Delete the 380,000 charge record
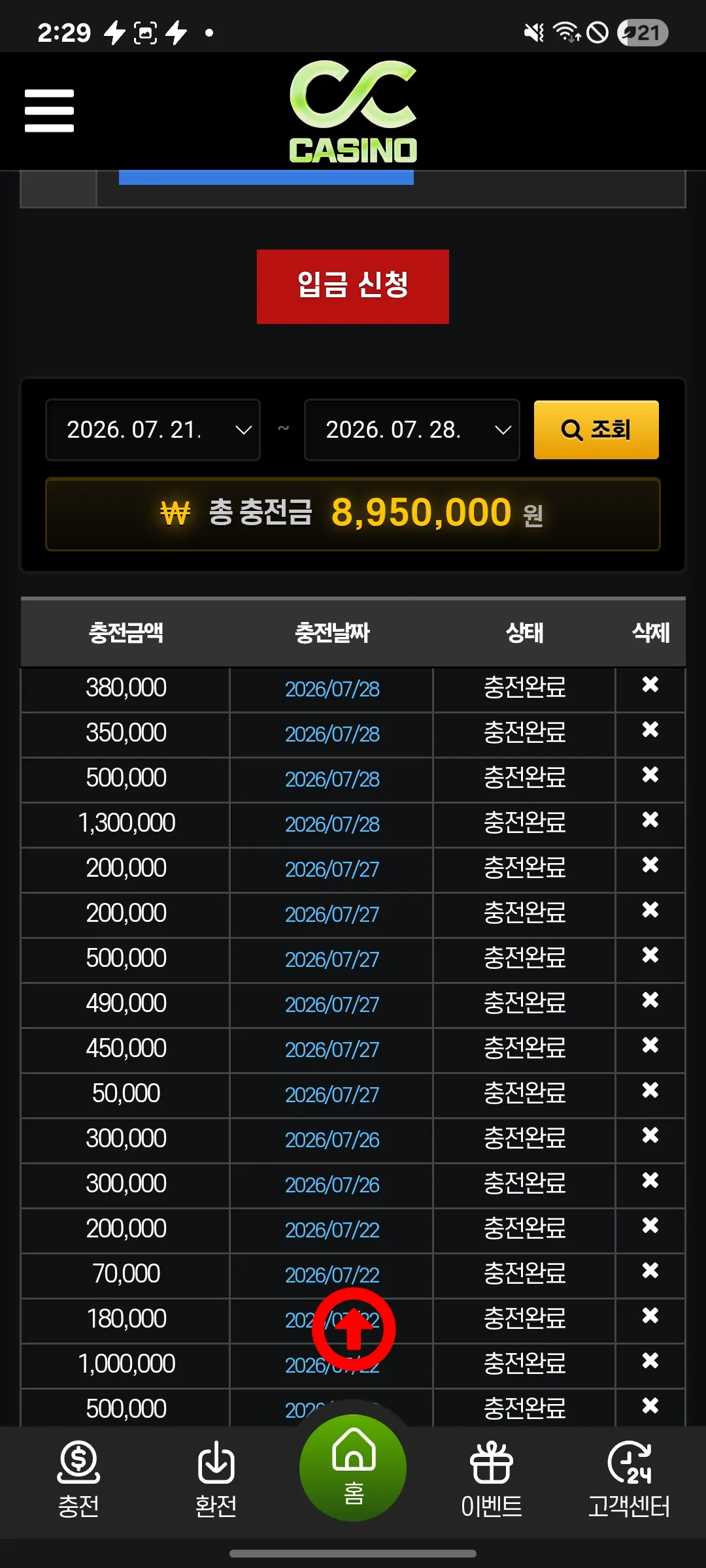The image size is (706, 1568). [x=650, y=685]
